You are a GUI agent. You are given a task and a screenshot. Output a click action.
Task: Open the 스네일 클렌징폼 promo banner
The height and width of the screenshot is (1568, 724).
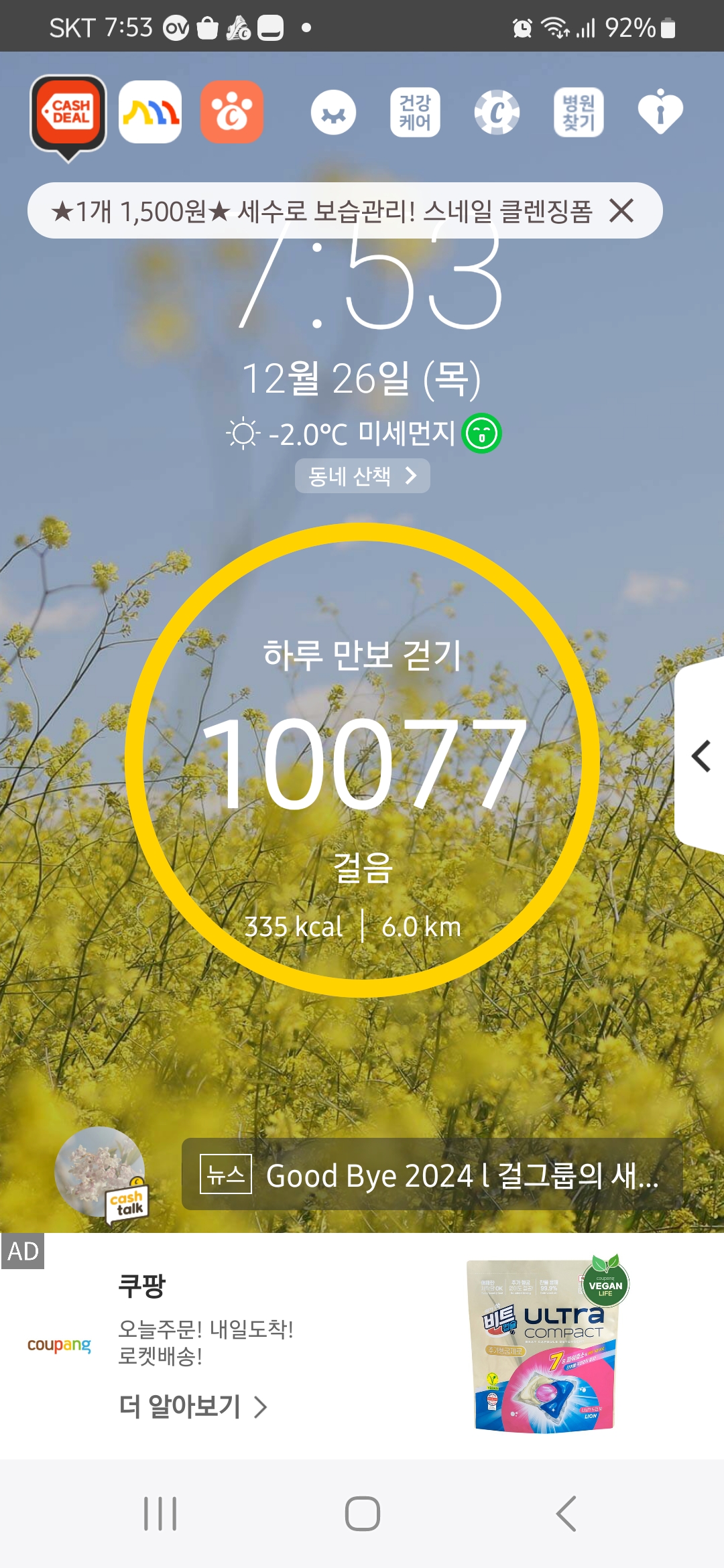322,211
